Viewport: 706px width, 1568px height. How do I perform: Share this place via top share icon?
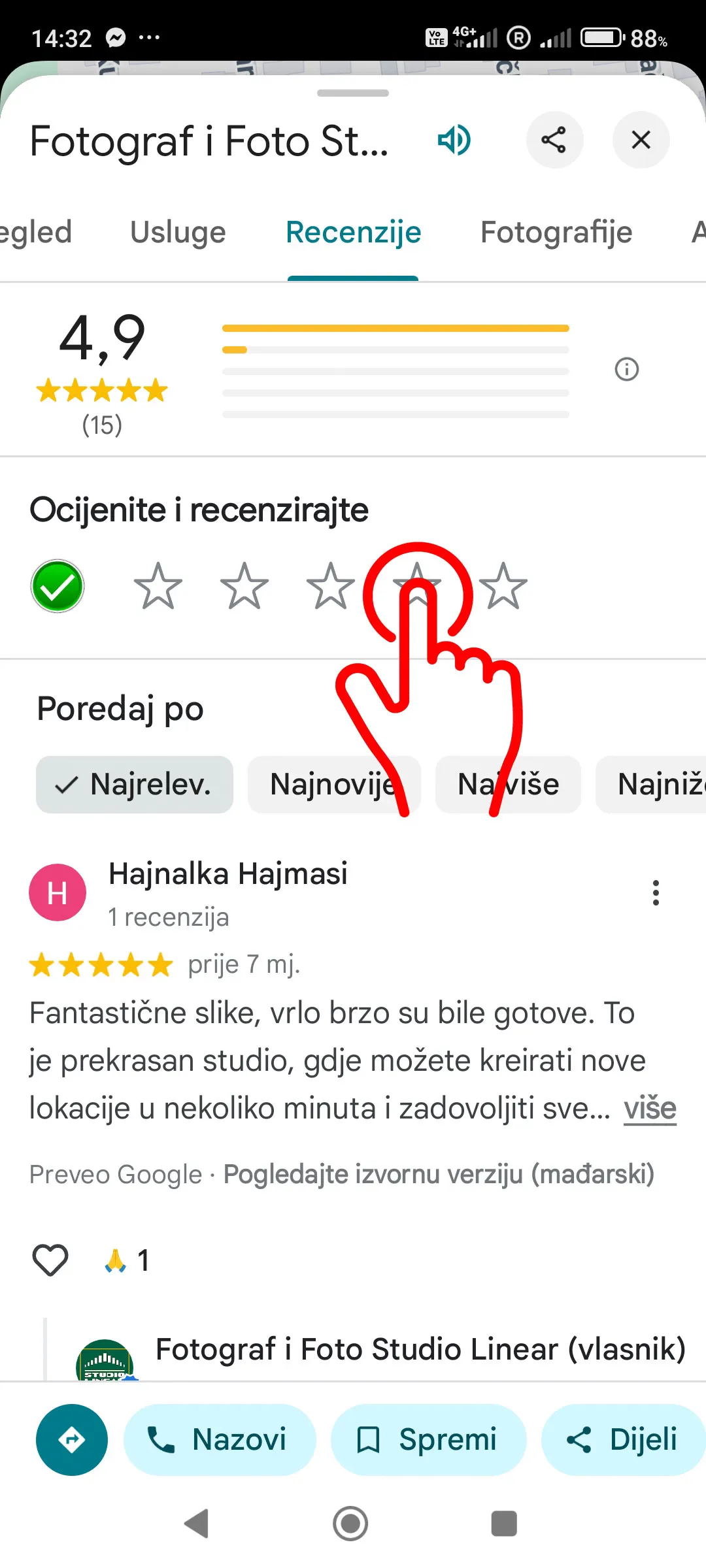(554, 140)
